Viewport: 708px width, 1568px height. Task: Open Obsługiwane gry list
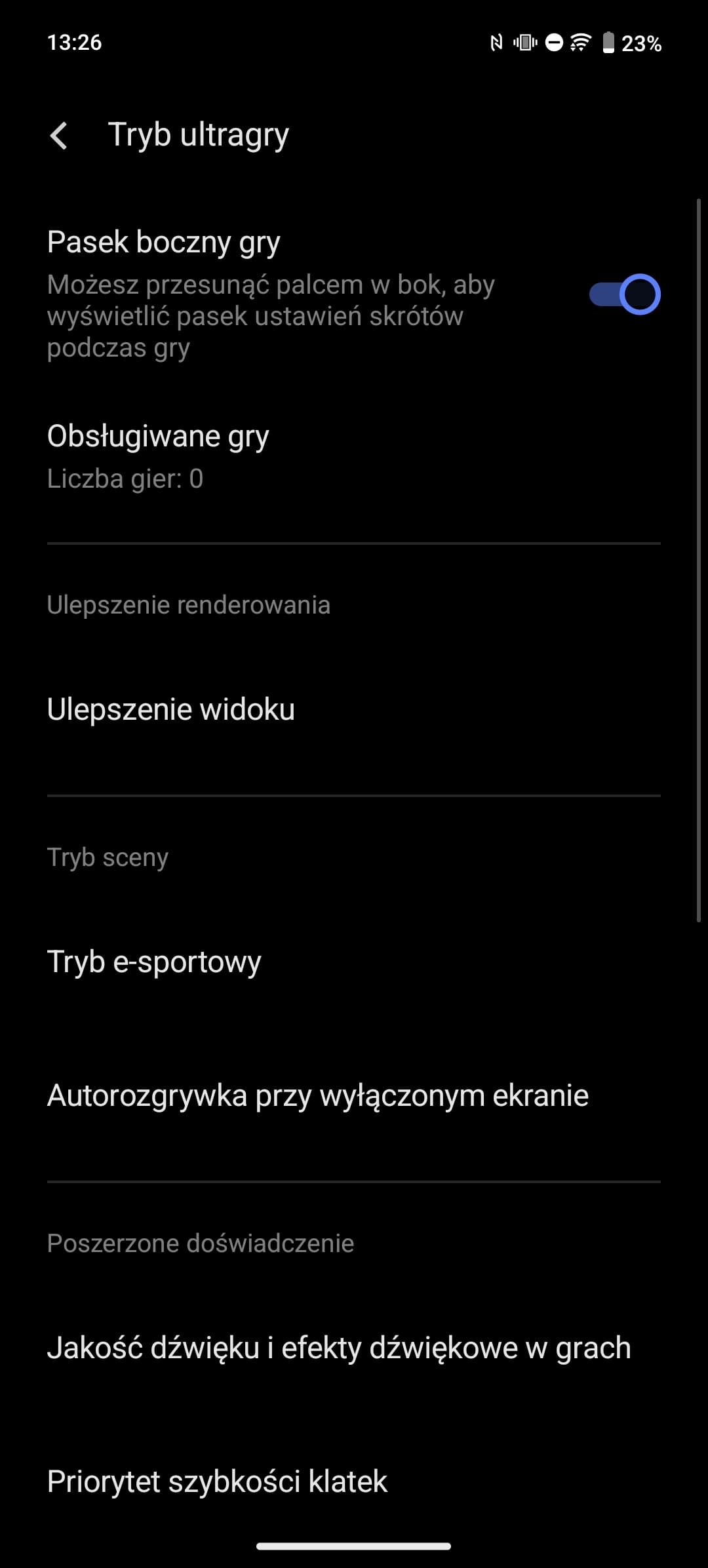354,457
